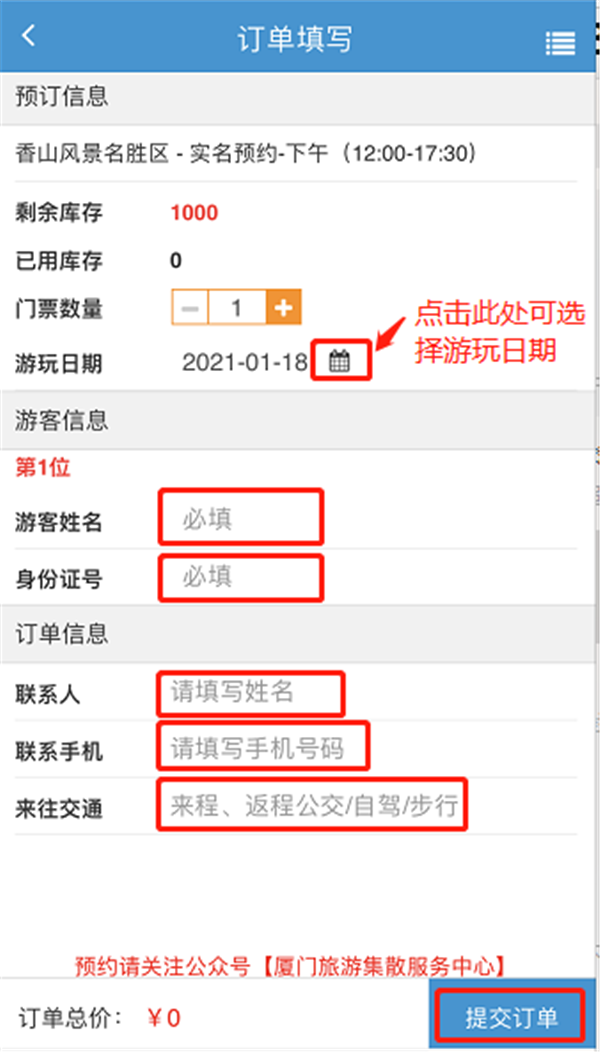Increase ticket quantity with plus button
The image size is (600, 1052).
(x=284, y=308)
